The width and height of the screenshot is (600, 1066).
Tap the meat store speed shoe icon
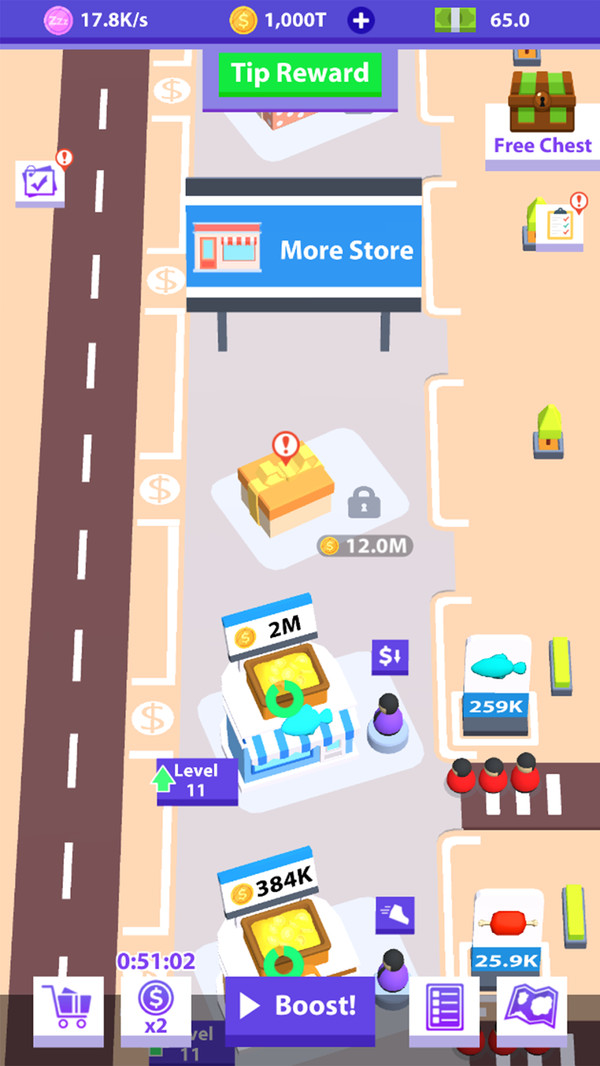pyautogui.click(x=394, y=915)
